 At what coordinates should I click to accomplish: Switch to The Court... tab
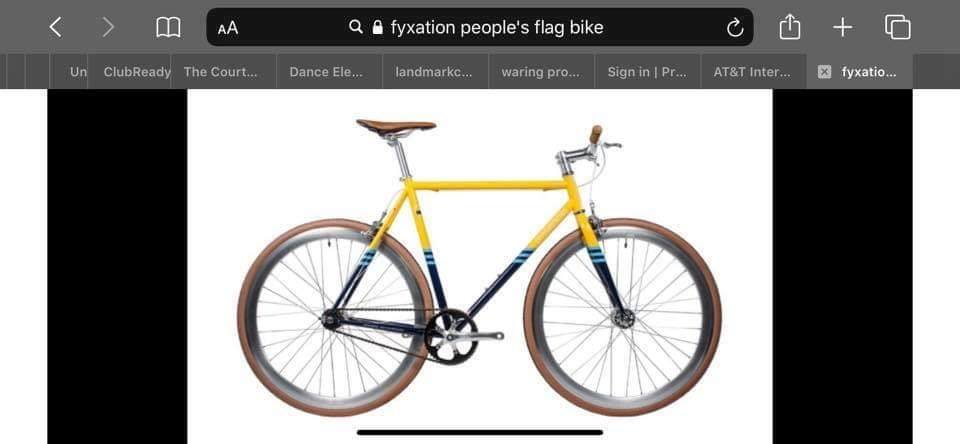click(221, 72)
